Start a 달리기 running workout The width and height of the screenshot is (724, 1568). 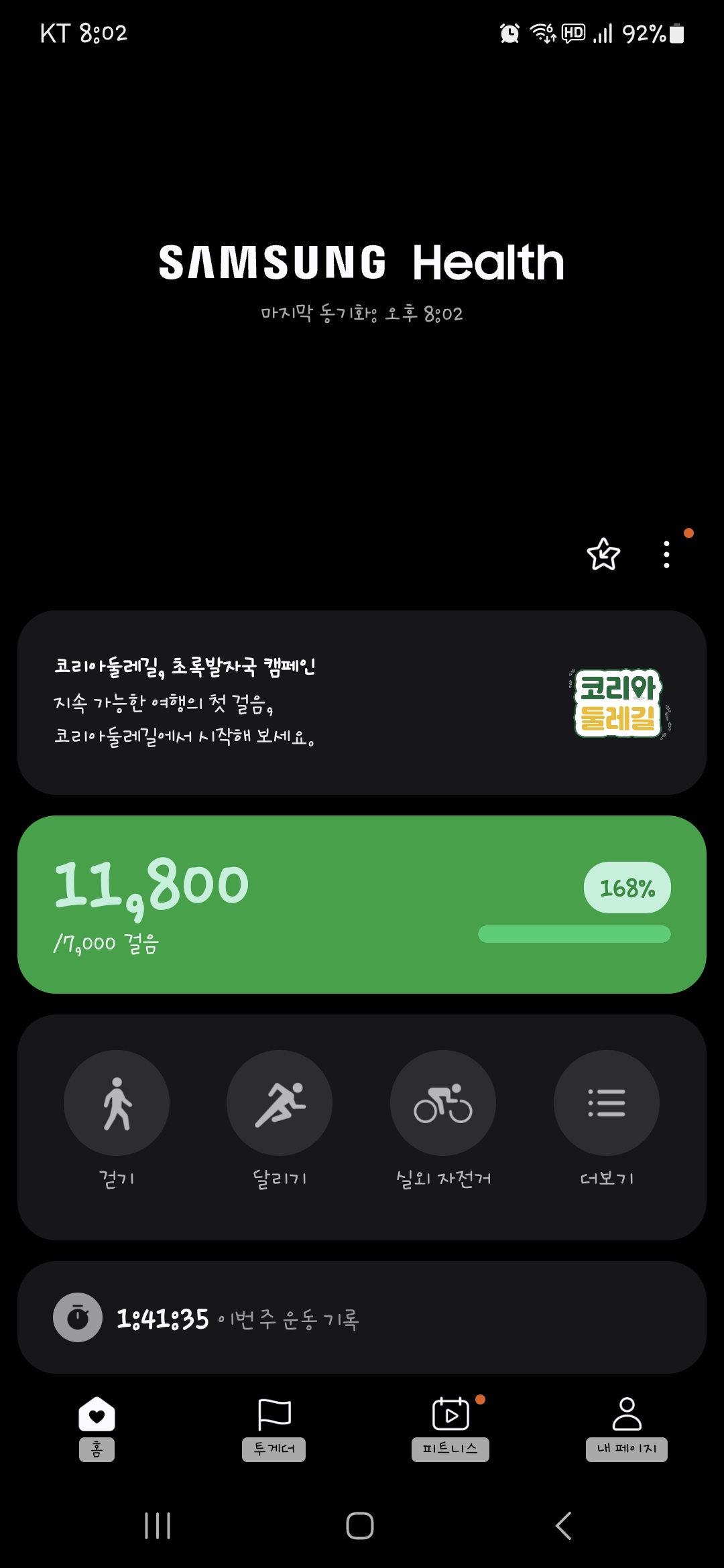click(x=280, y=1103)
